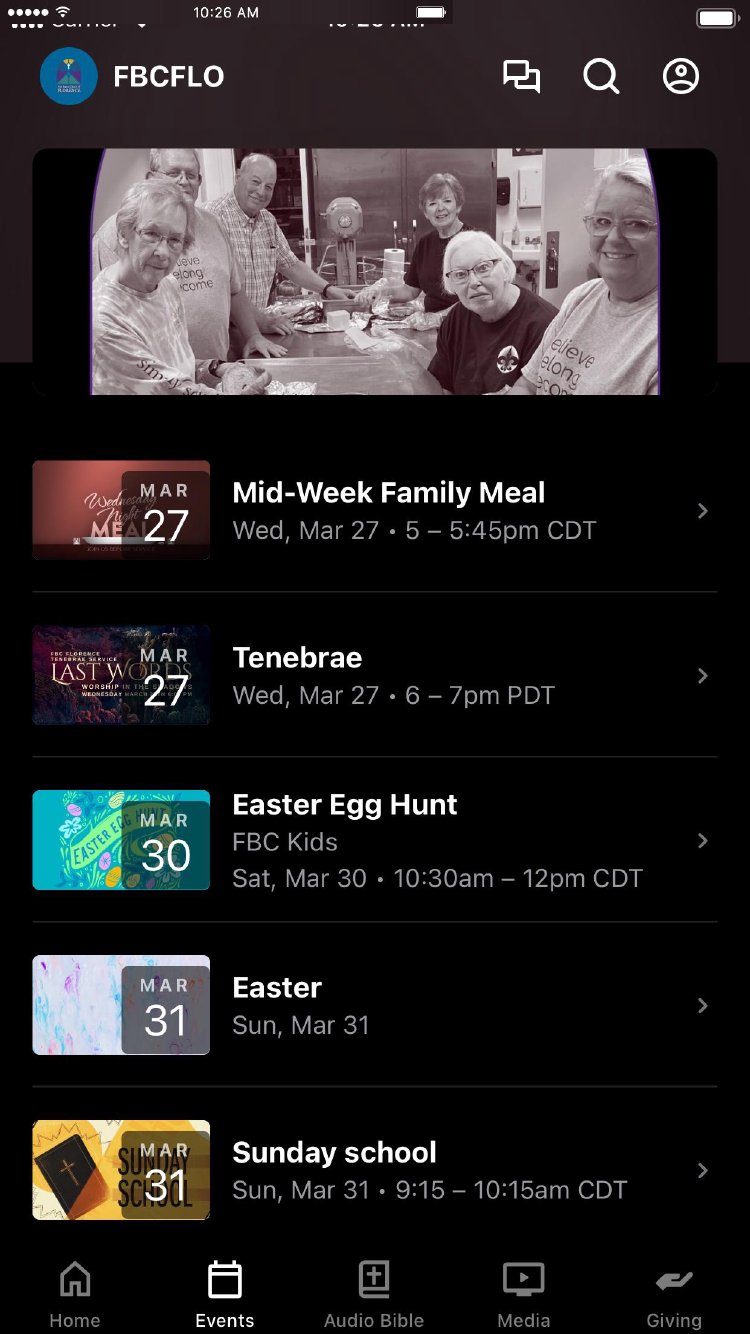Go to the Audio Bible tab
The image size is (750, 1334).
(374, 1295)
